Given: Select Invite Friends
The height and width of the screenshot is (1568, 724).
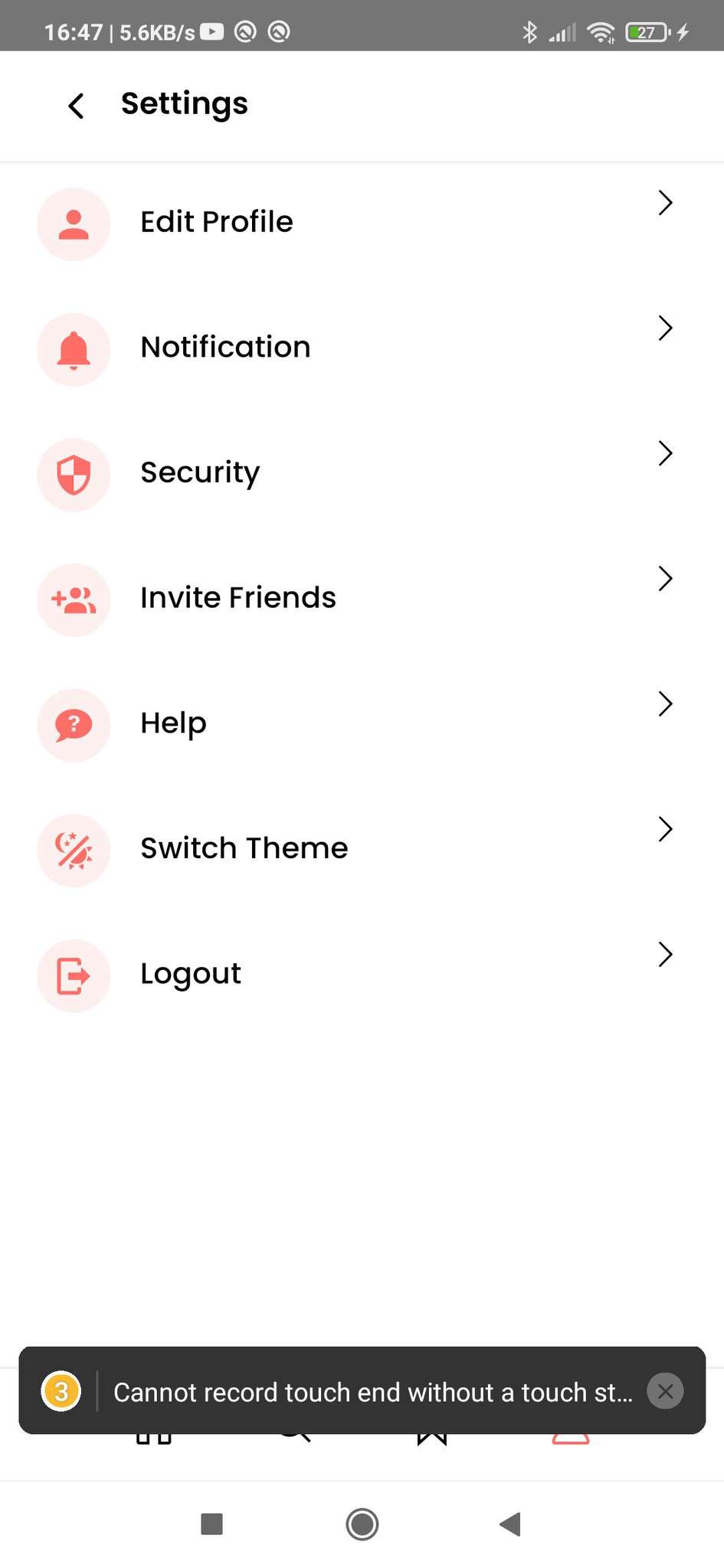Looking at the screenshot, I should (x=362, y=599).
